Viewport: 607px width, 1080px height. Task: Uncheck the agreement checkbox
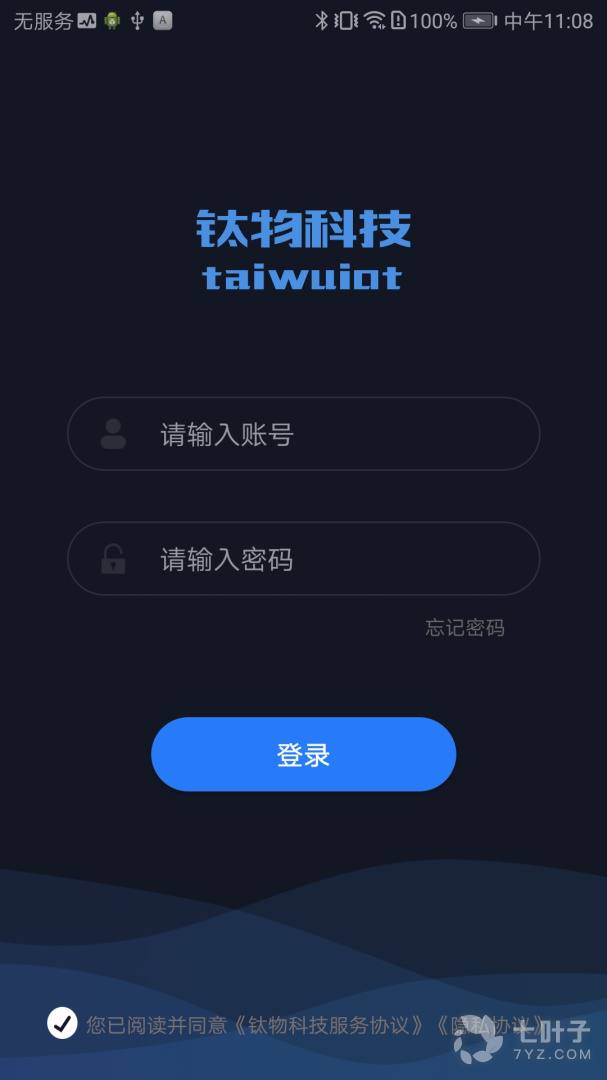62,1023
